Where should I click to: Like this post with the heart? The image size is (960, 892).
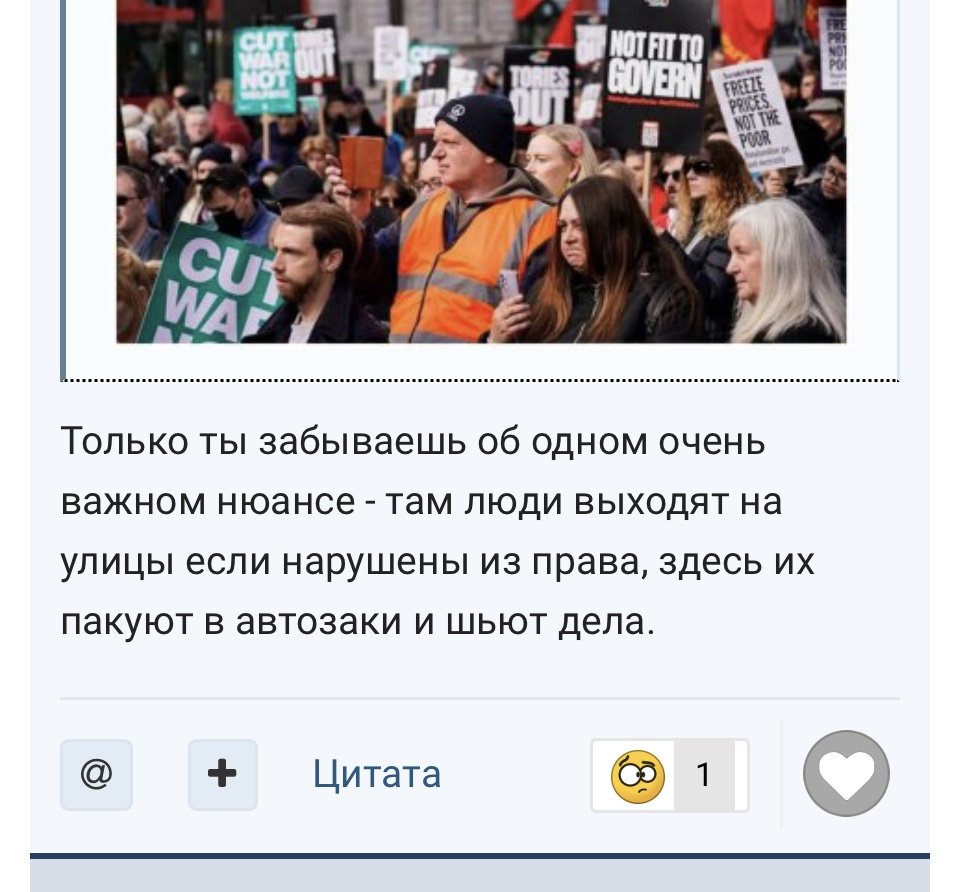[x=846, y=774]
